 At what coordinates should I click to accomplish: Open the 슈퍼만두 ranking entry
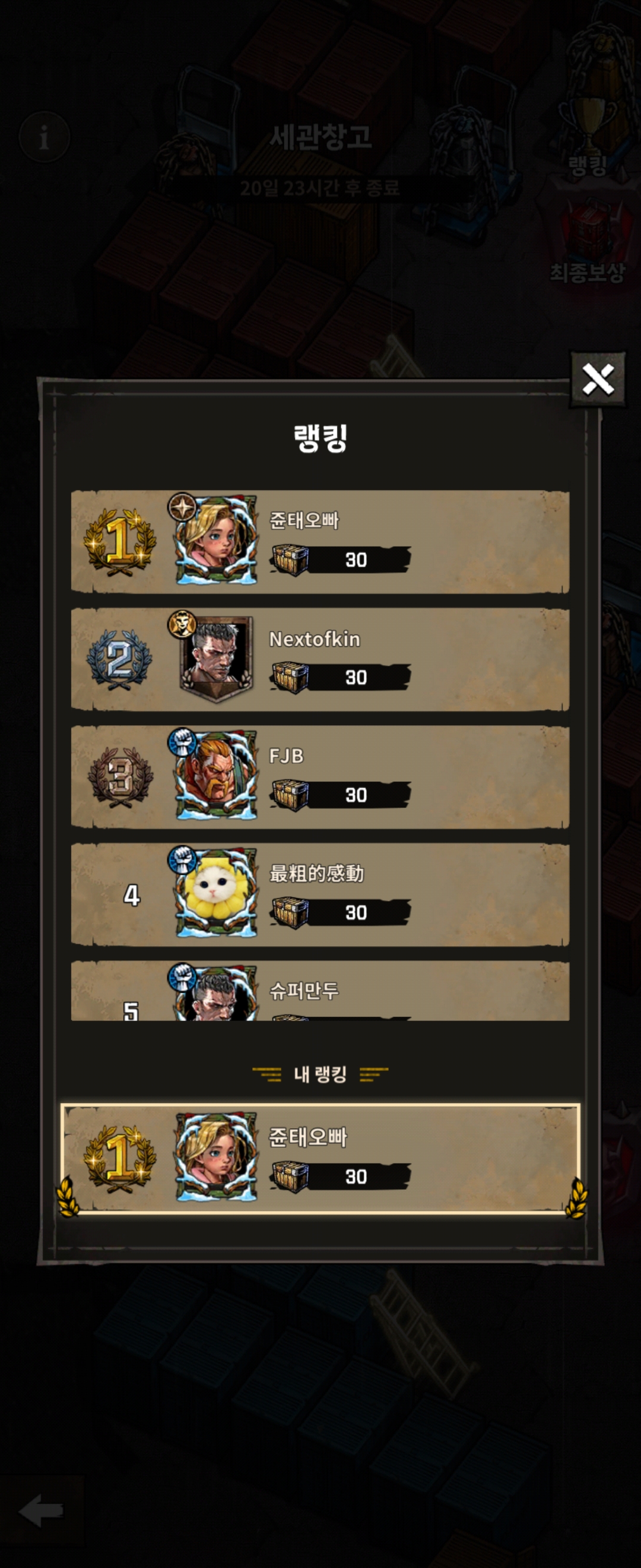click(x=320, y=991)
